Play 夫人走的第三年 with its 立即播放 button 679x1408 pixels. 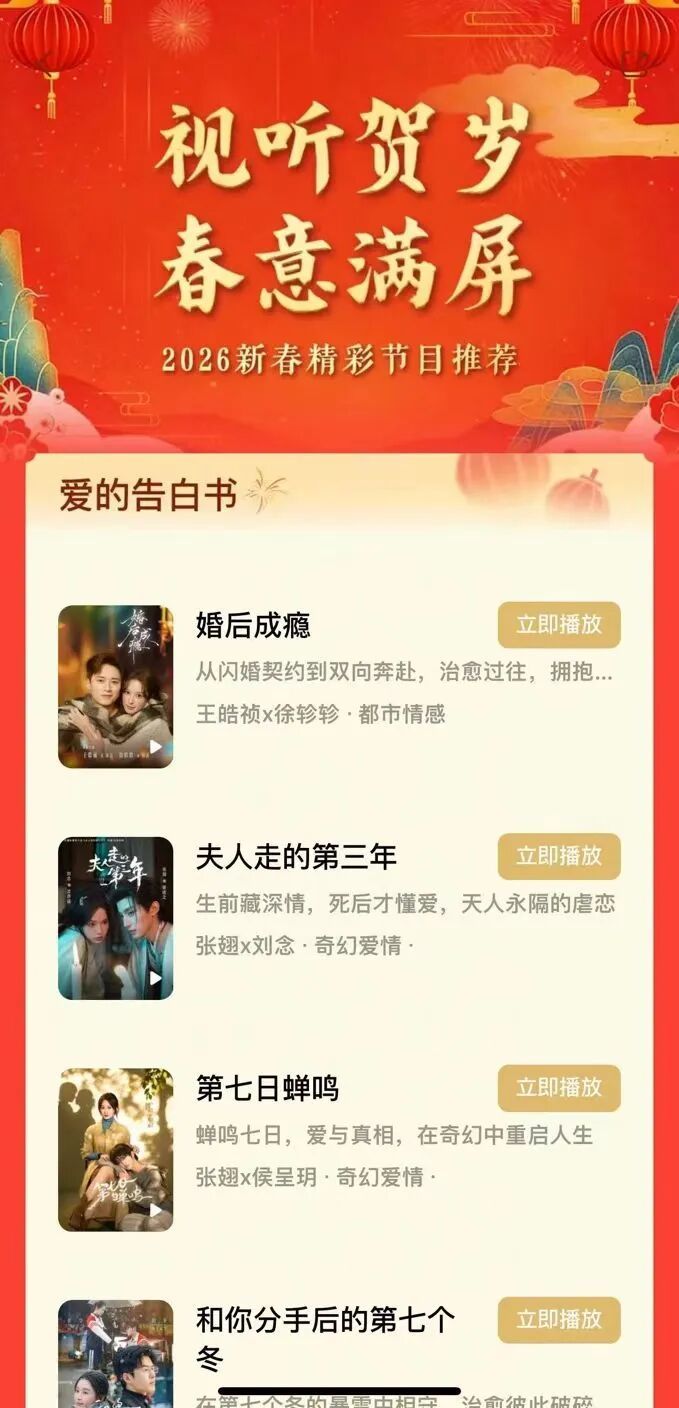coord(559,856)
